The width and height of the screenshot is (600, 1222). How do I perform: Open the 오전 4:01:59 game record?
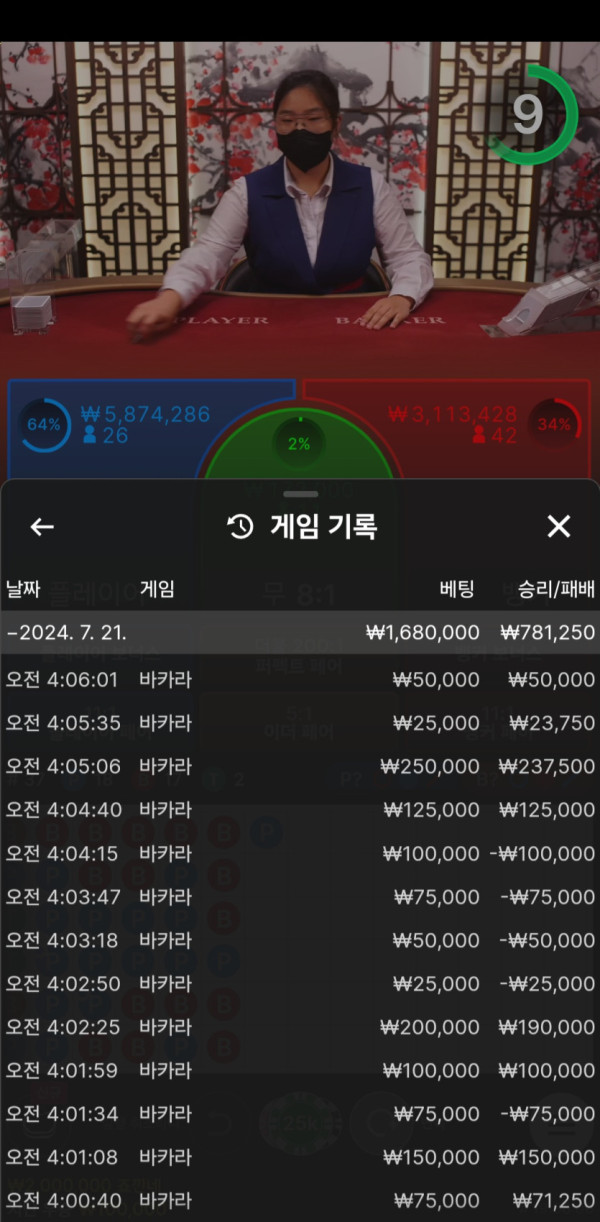(x=300, y=1071)
